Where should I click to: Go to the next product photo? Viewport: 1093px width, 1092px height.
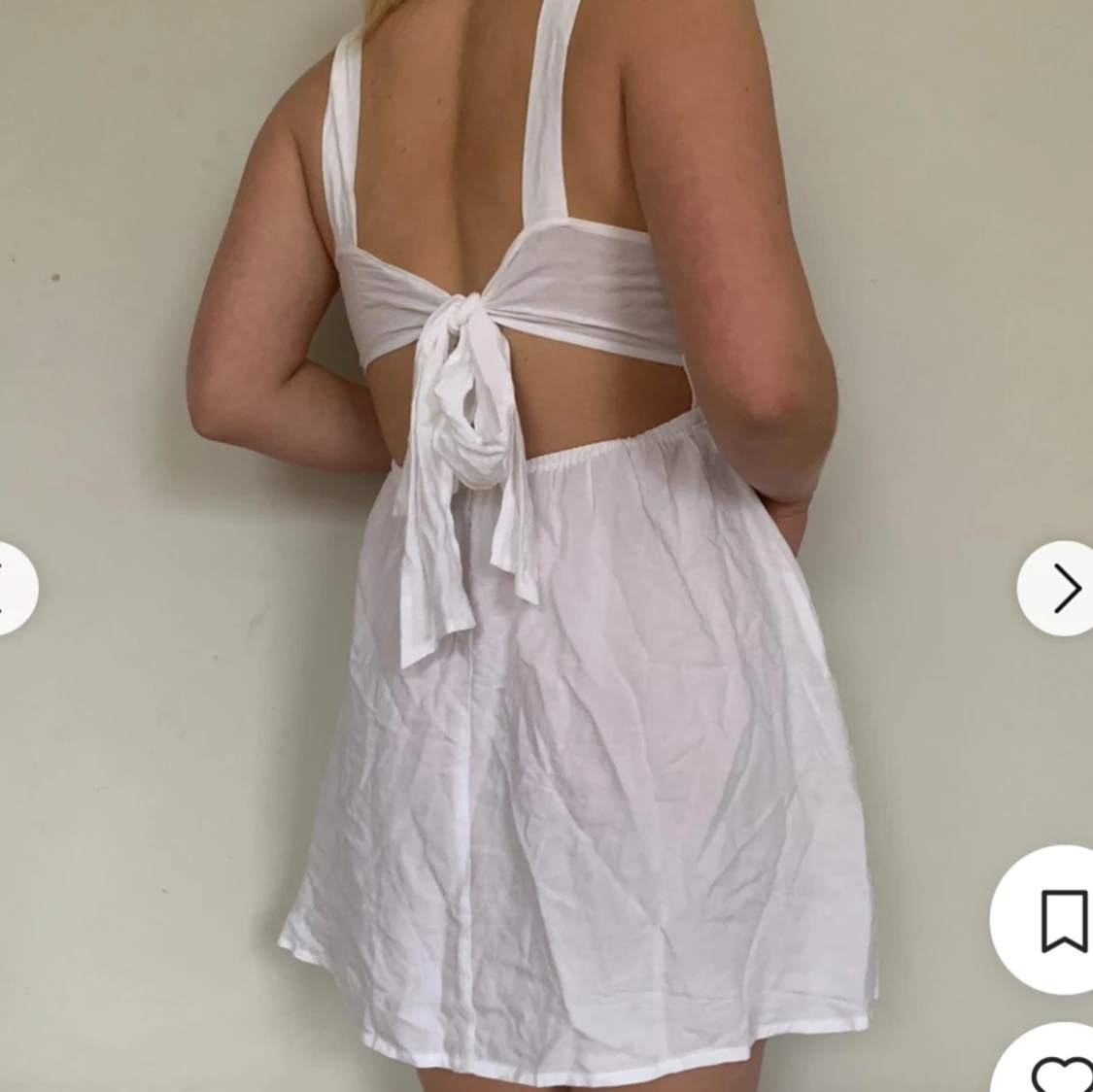pos(1063,589)
